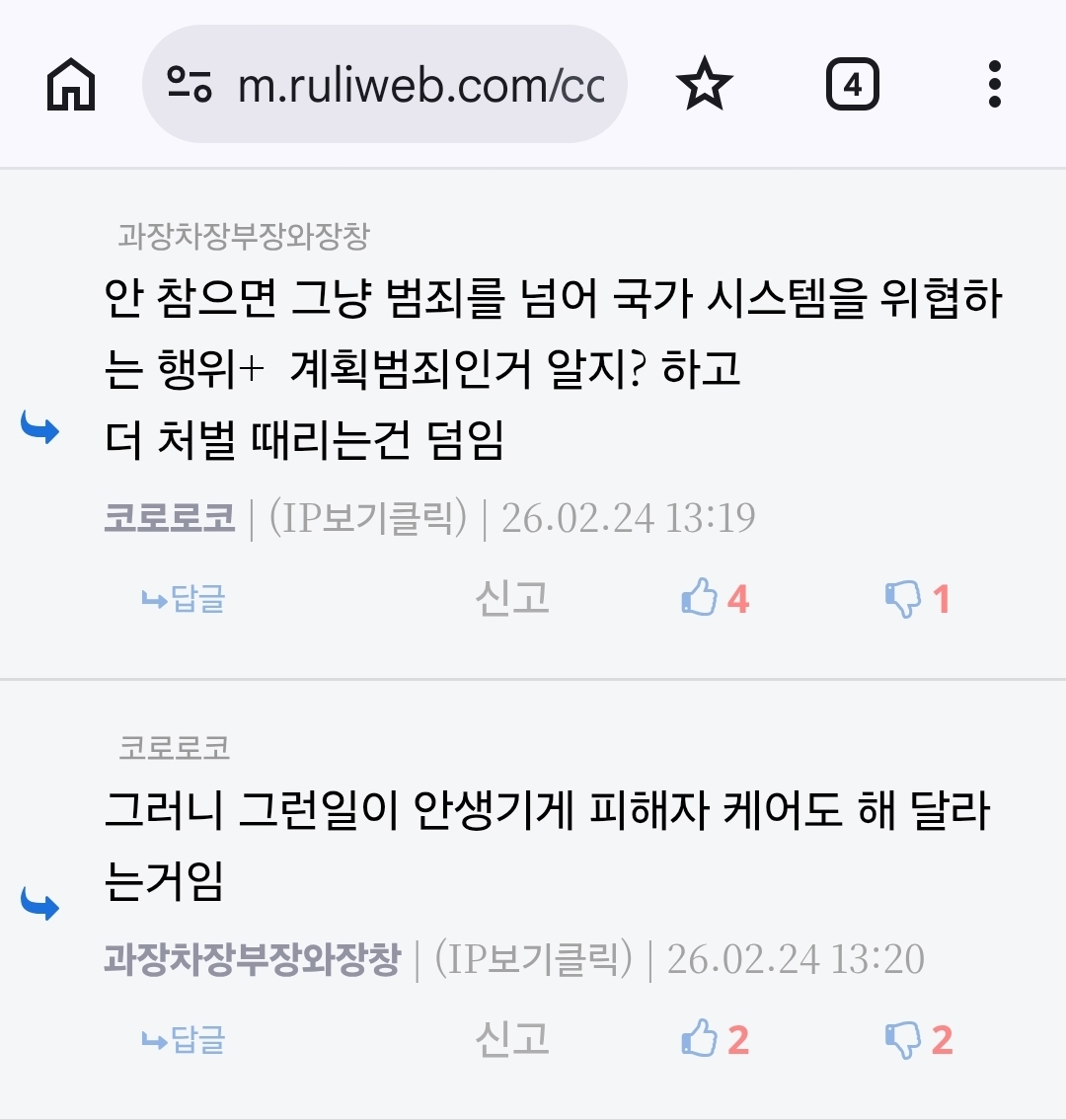1066x1120 pixels.
Task: Bookmark this page with the star
Action: point(705,85)
